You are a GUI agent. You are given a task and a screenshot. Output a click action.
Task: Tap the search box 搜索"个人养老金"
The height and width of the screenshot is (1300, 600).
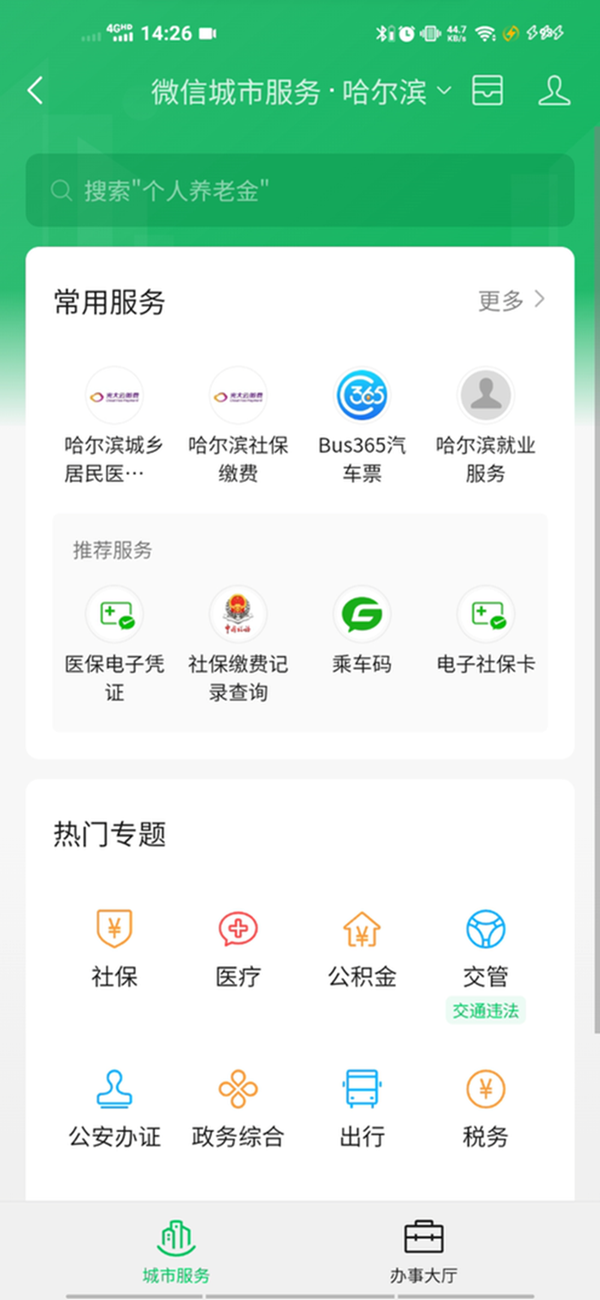300,190
